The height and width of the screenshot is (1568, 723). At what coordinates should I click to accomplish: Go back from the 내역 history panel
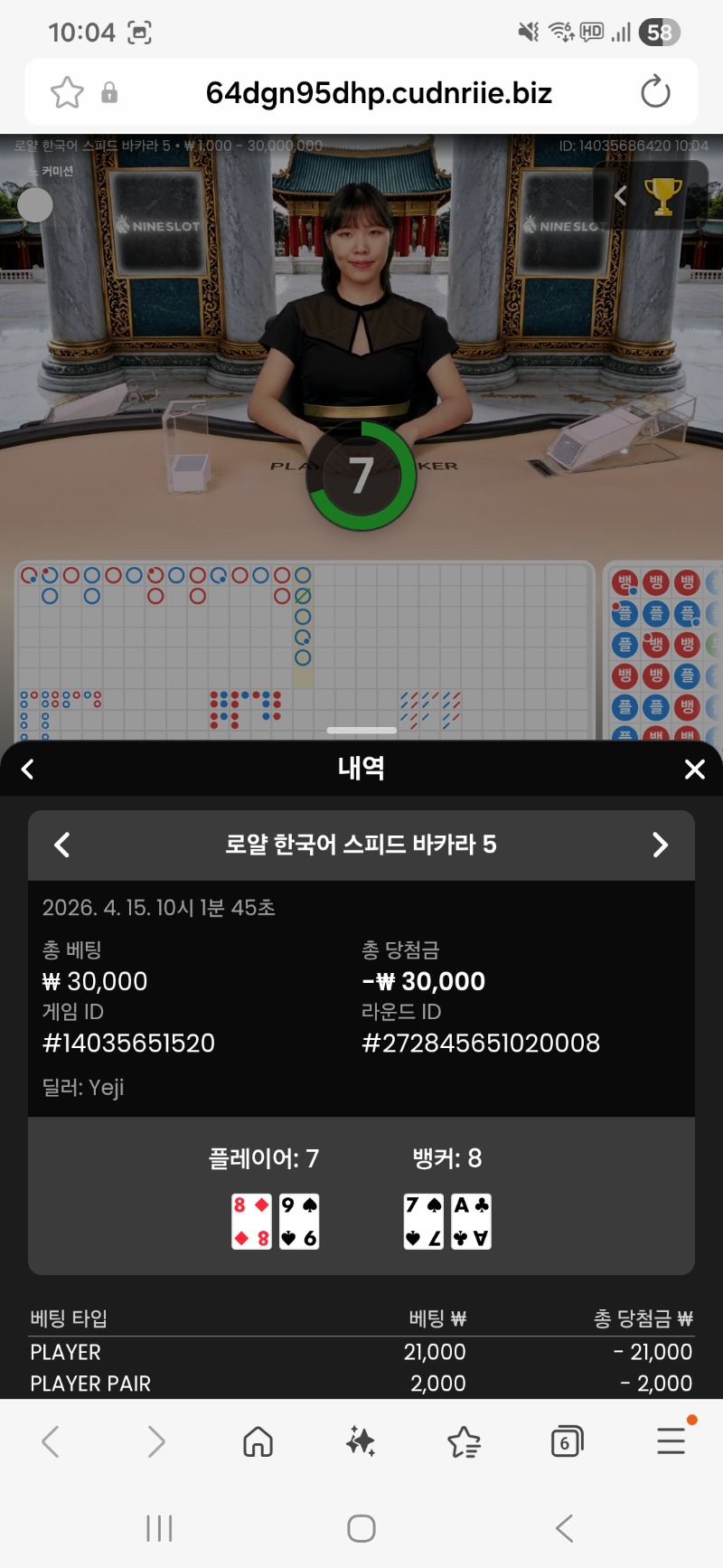point(28,770)
